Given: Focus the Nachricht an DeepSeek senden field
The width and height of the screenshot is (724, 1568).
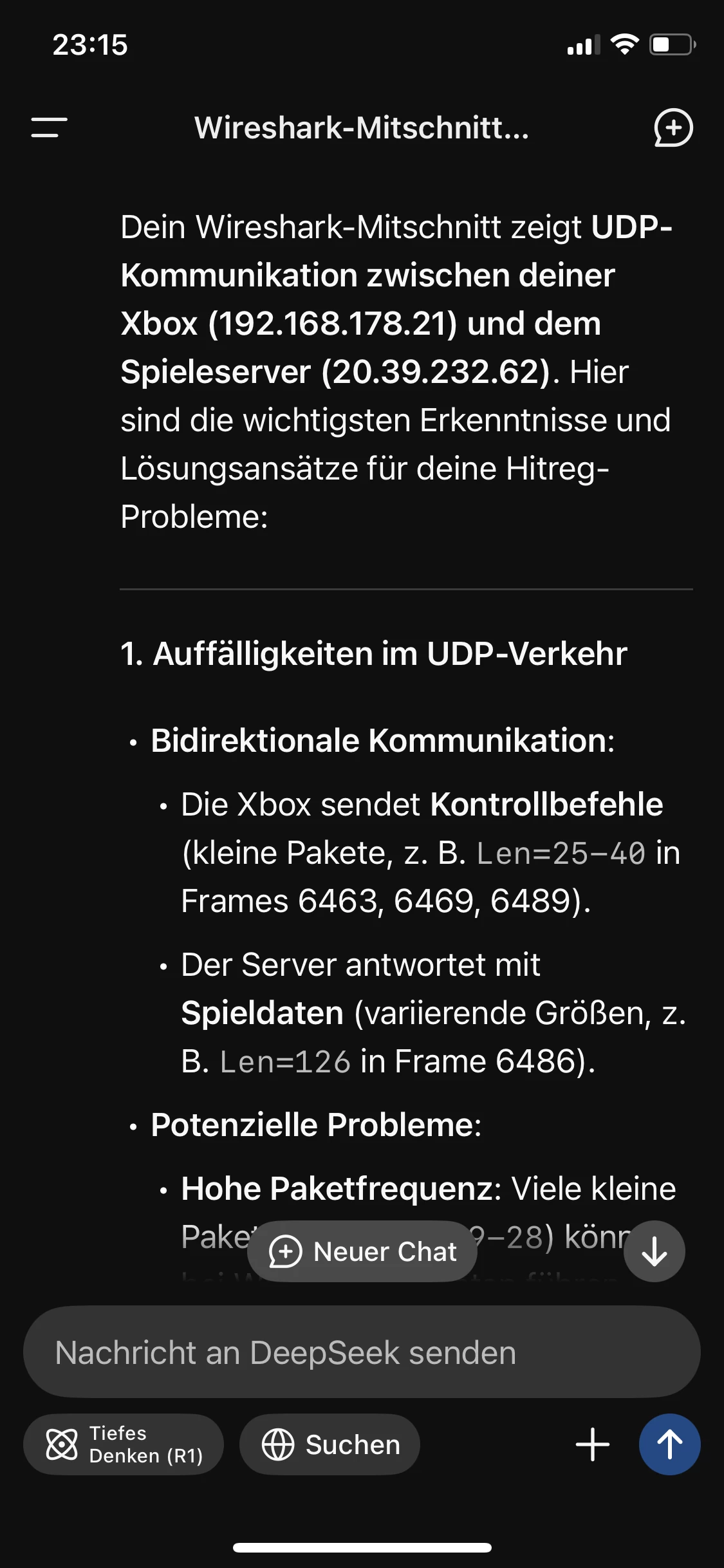Looking at the screenshot, I should [x=360, y=1352].
